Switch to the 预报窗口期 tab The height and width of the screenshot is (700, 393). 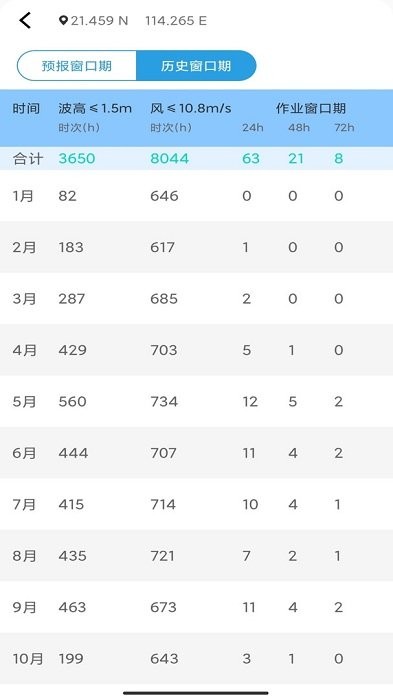click(77, 66)
